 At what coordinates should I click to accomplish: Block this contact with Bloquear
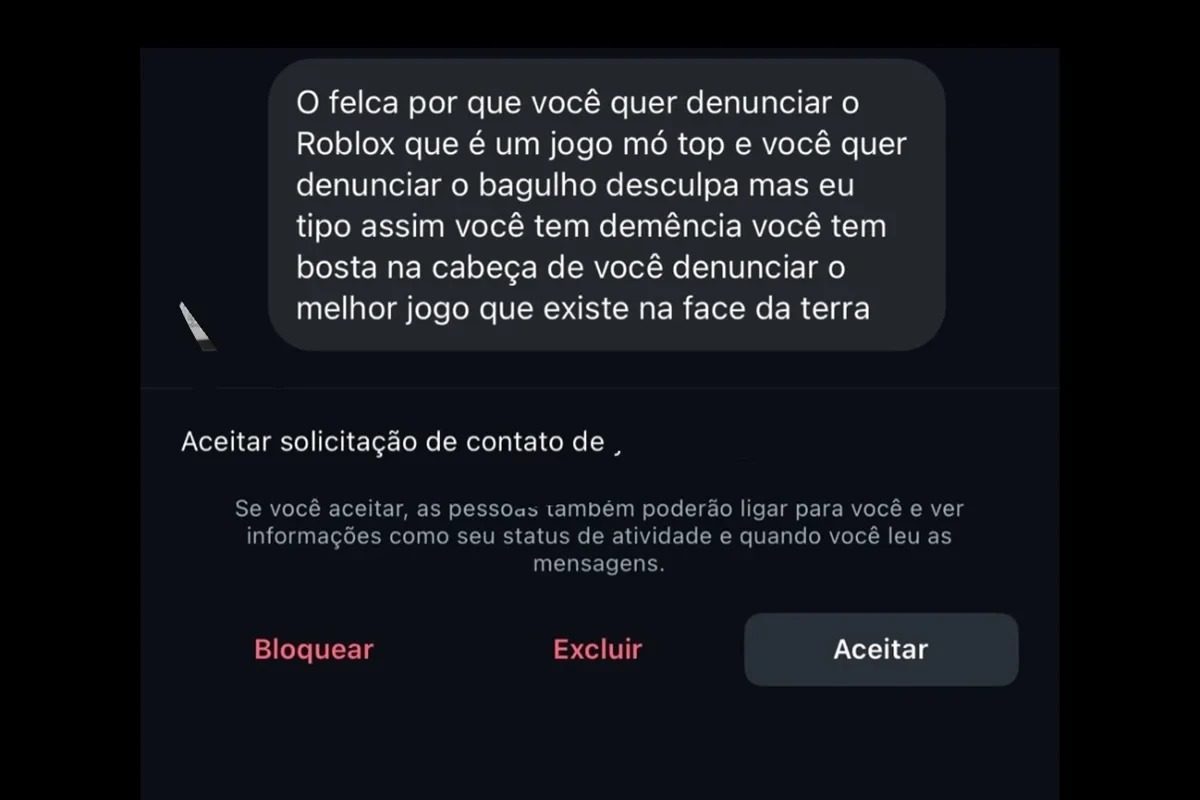pos(313,649)
